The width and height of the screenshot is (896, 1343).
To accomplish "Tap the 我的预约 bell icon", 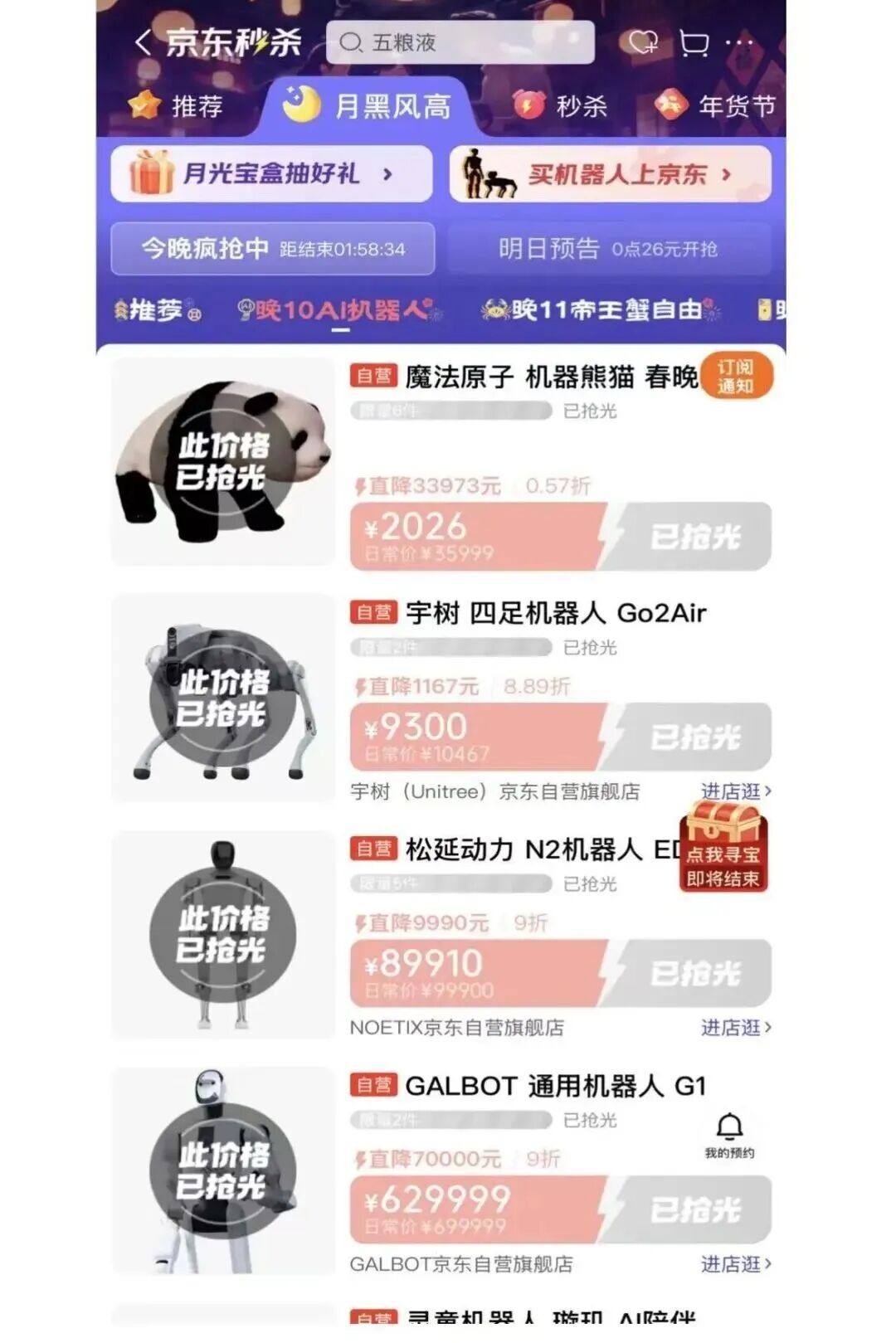I will click(728, 1129).
